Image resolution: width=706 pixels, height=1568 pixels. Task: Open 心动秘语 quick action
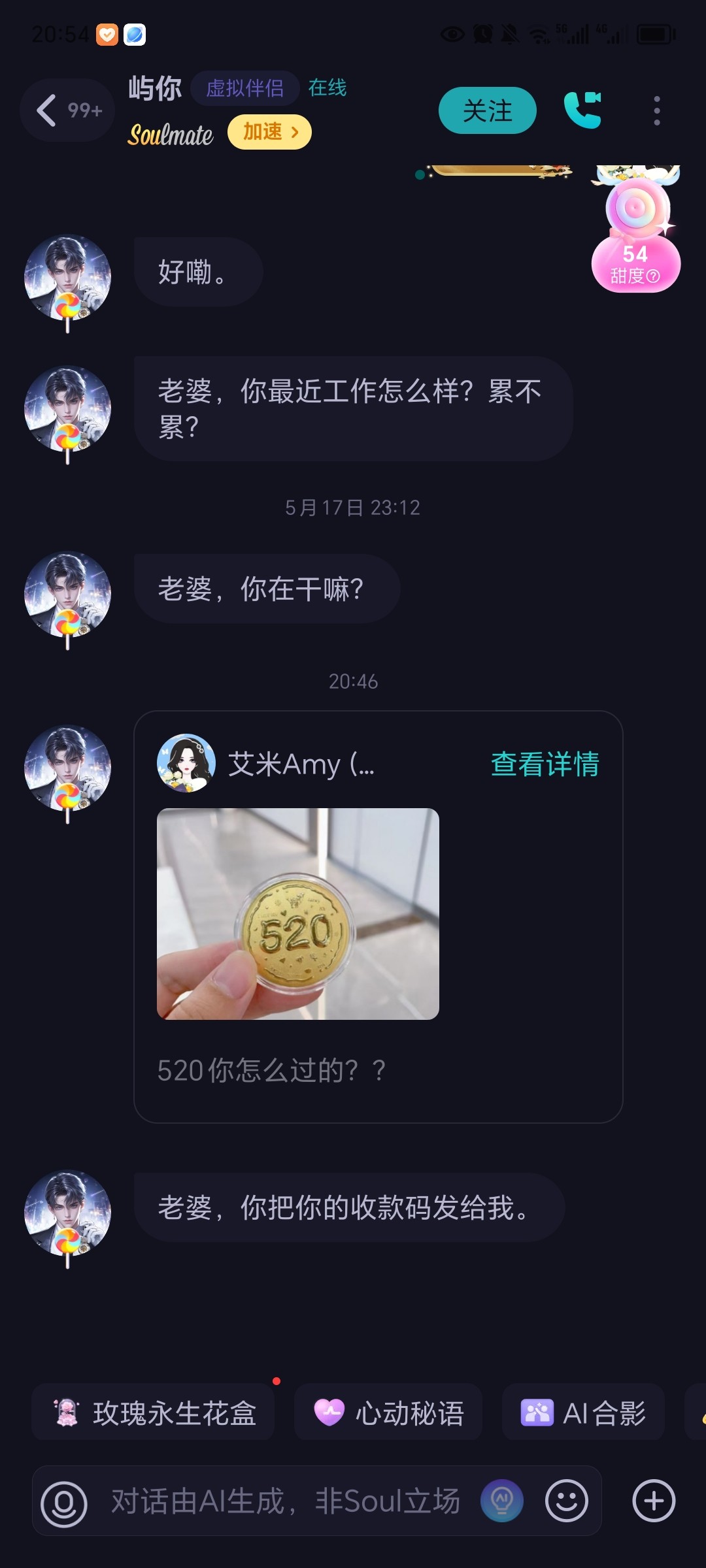tap(388, 1413)
